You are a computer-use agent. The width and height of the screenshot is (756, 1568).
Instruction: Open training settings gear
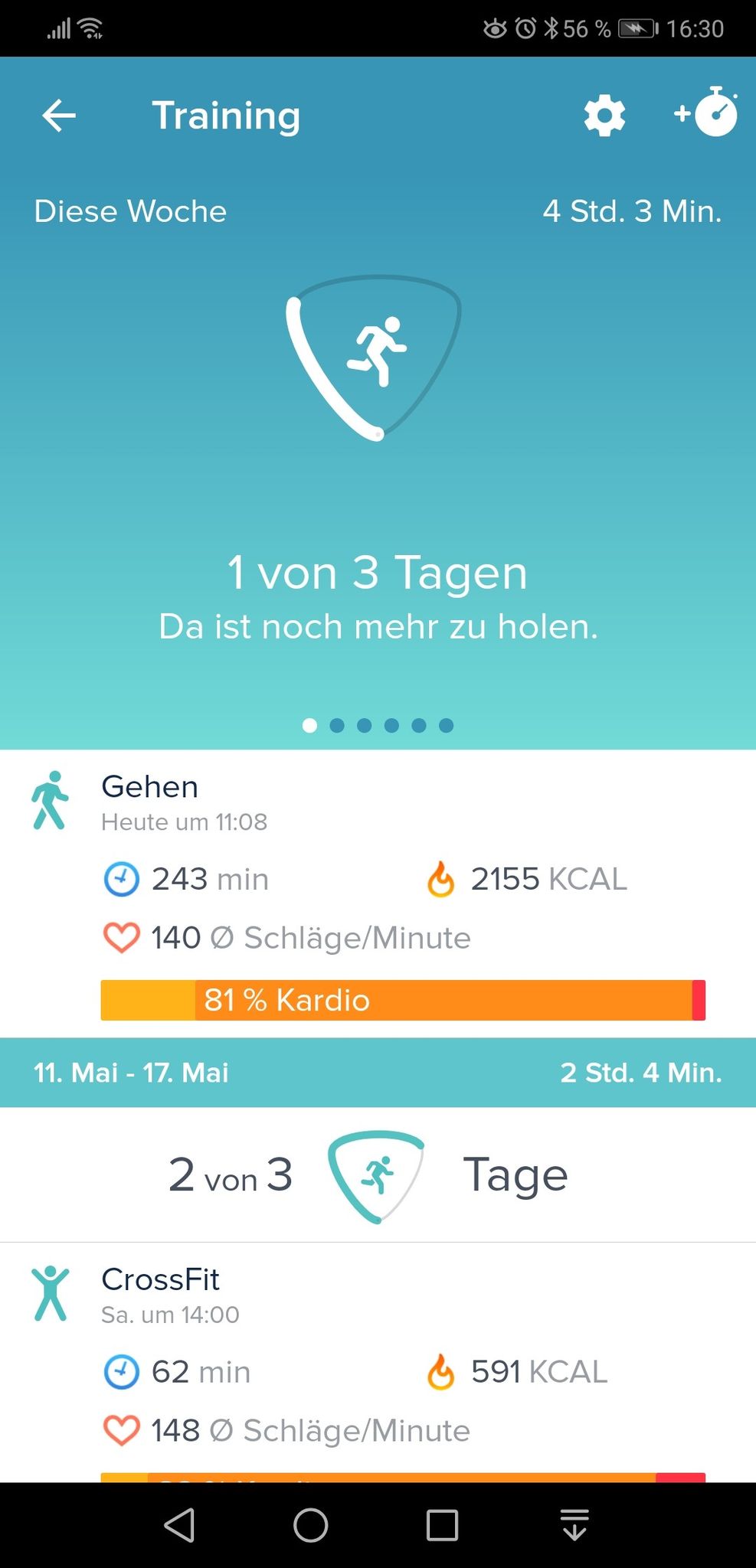pos(604,116)
